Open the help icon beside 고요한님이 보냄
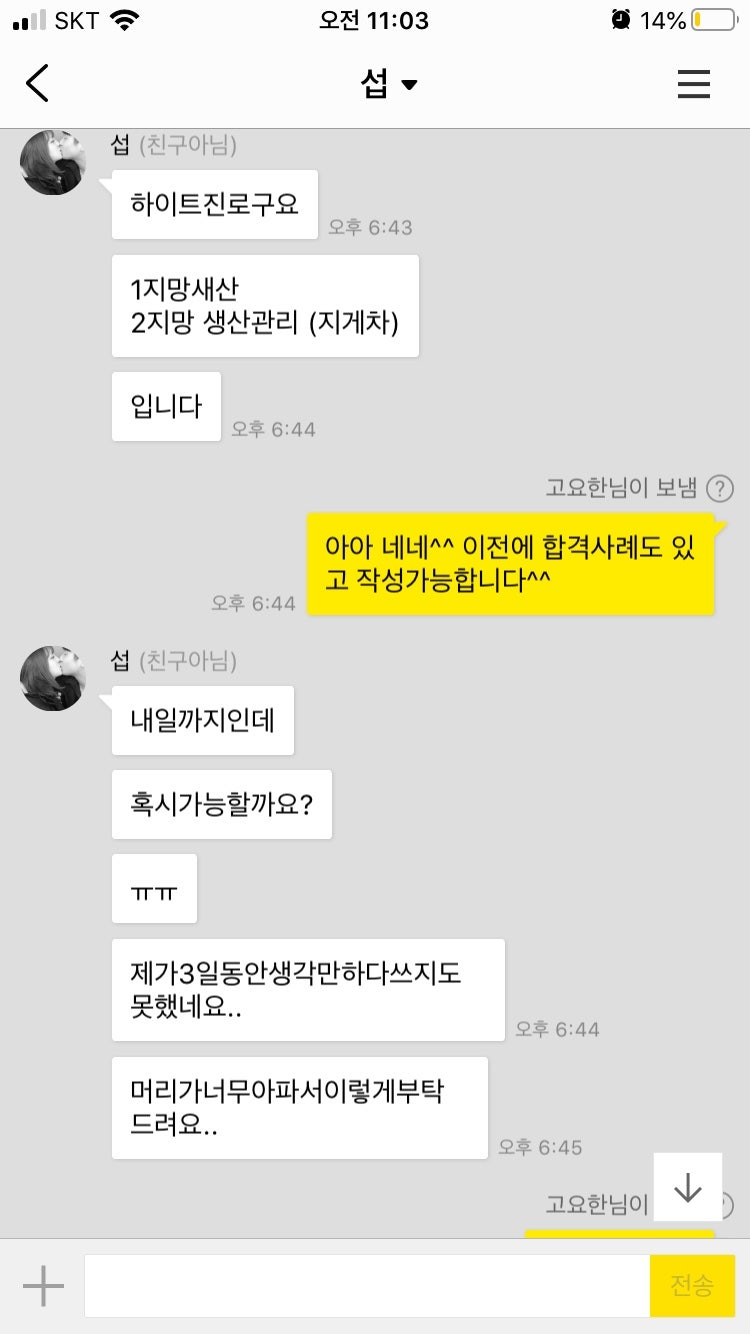 719,488
